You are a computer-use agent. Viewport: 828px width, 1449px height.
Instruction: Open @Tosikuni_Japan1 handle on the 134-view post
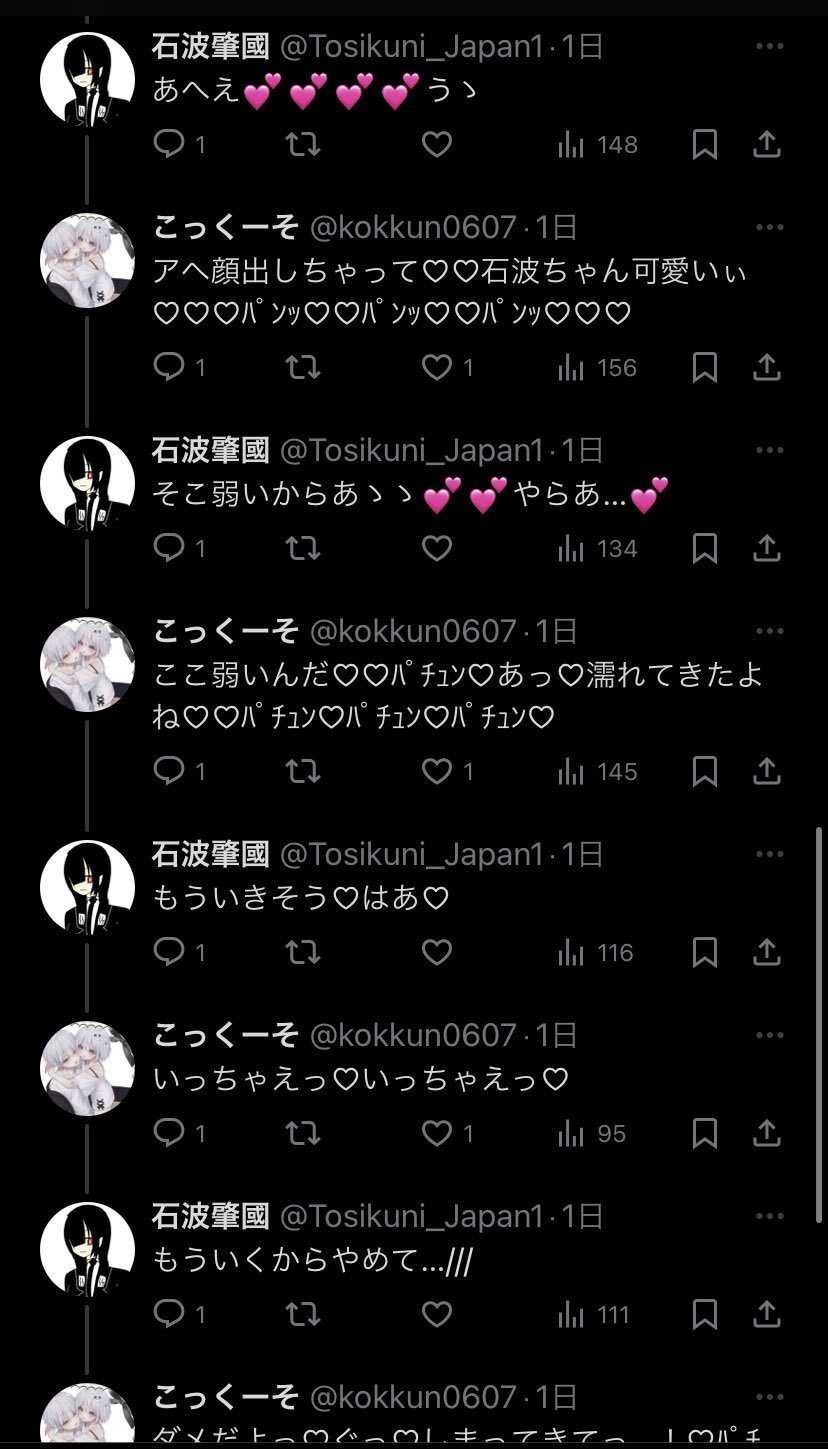tap(411, 451)
